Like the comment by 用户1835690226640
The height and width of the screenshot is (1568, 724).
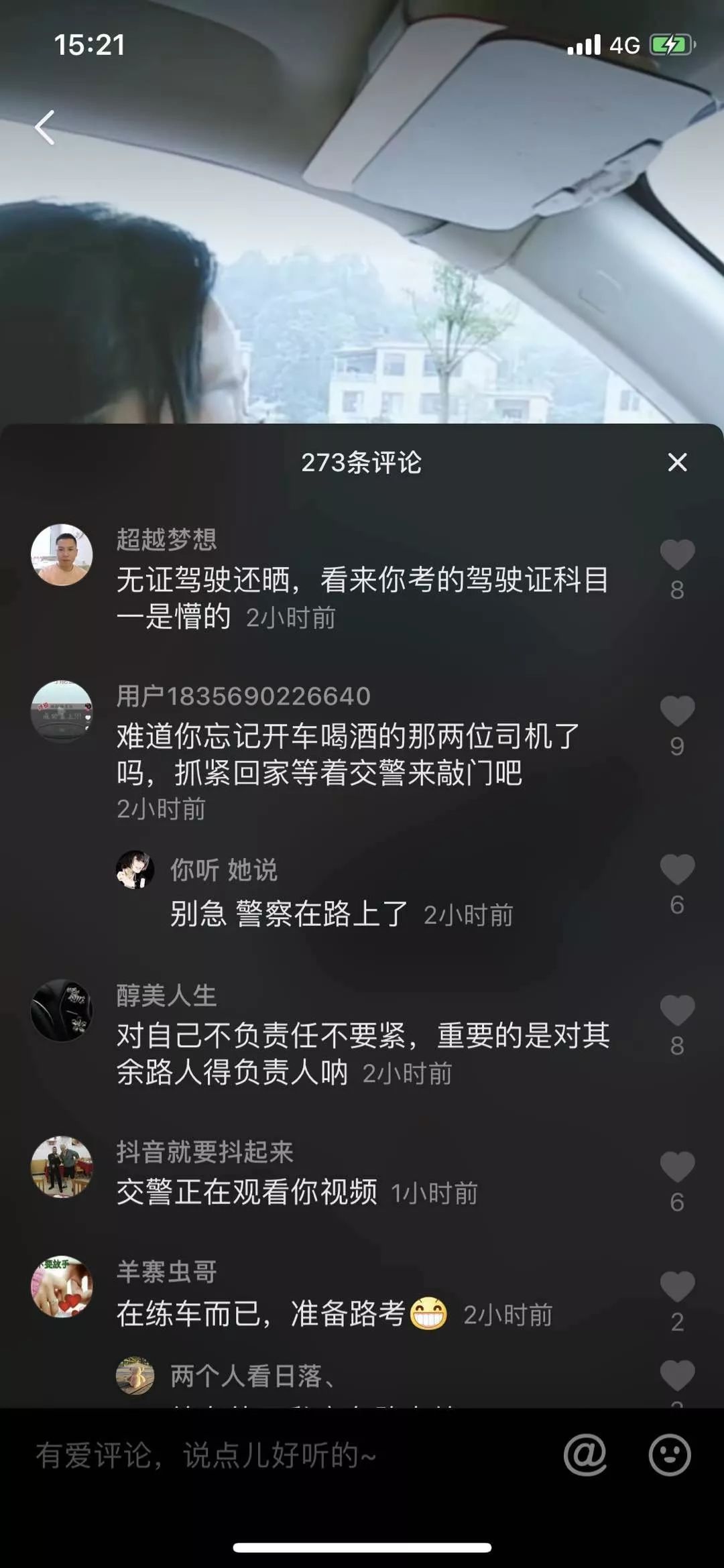677,711
